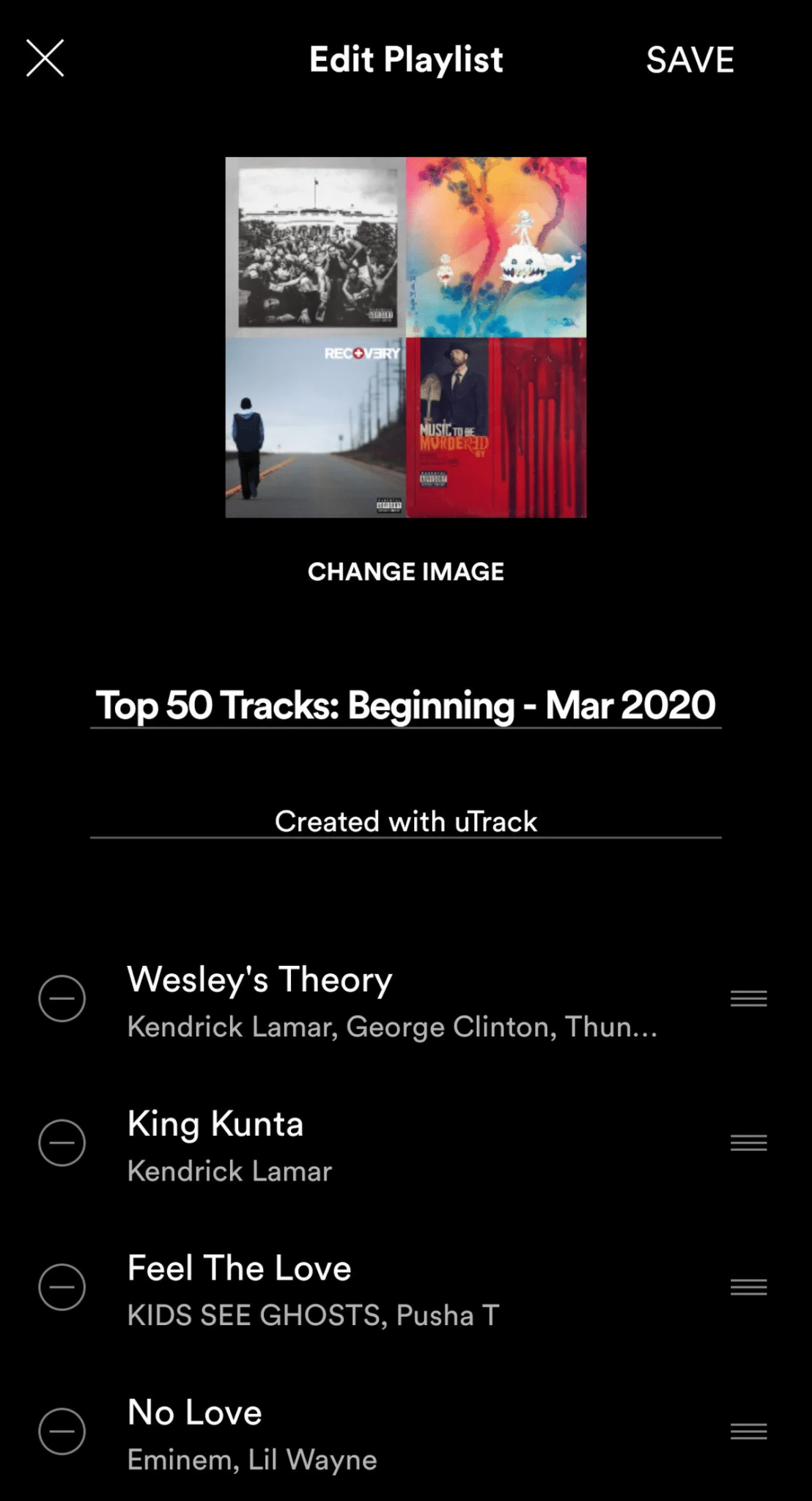Tap the reorder handle for King Kunta
The image size is (812, 1501).
click(x=748, y=1143)
